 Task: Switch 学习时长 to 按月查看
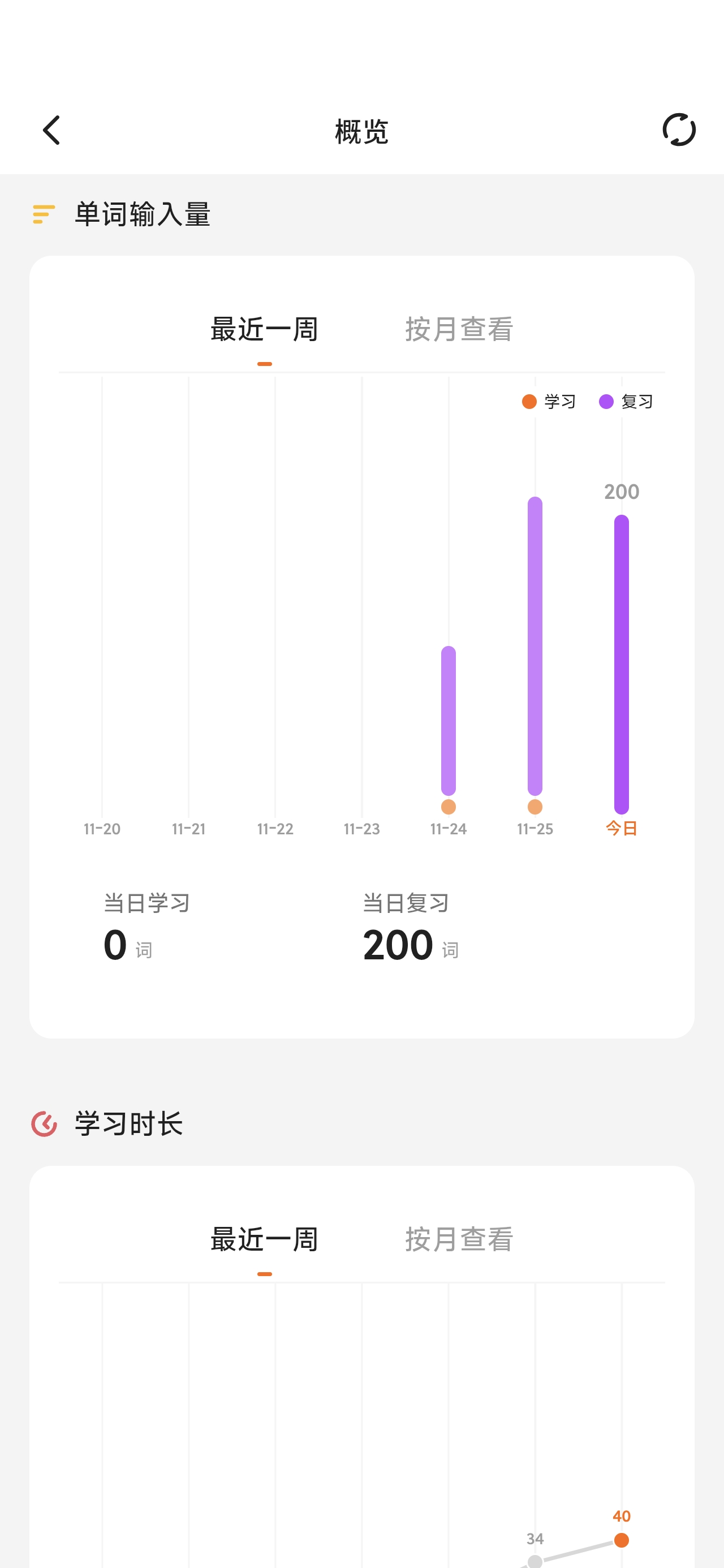point(459,1239)
